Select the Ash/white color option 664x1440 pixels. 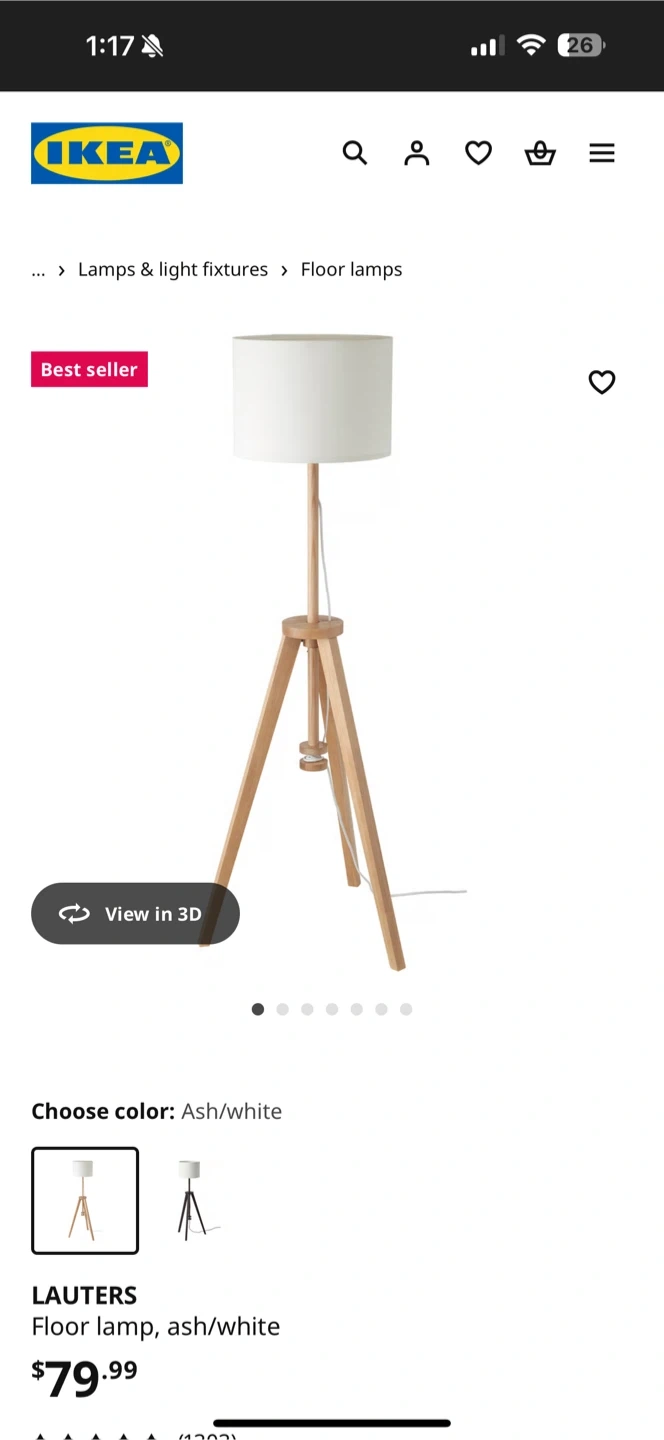pos(85,1200)
